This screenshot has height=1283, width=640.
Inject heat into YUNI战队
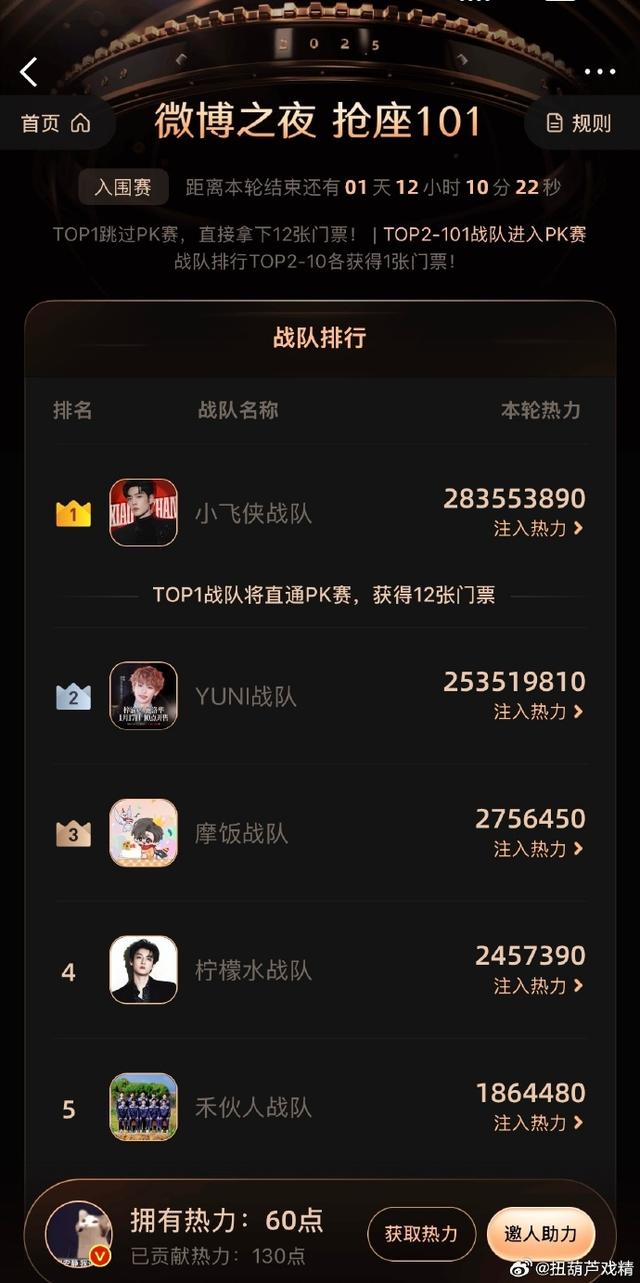[x=538, y=712]
